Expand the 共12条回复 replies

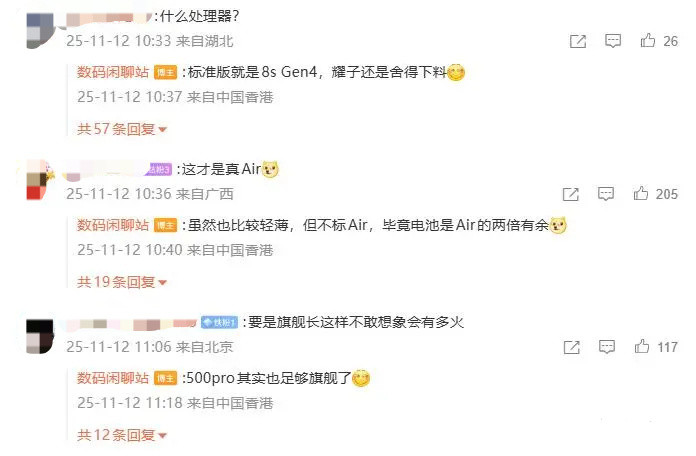point(122,435)
